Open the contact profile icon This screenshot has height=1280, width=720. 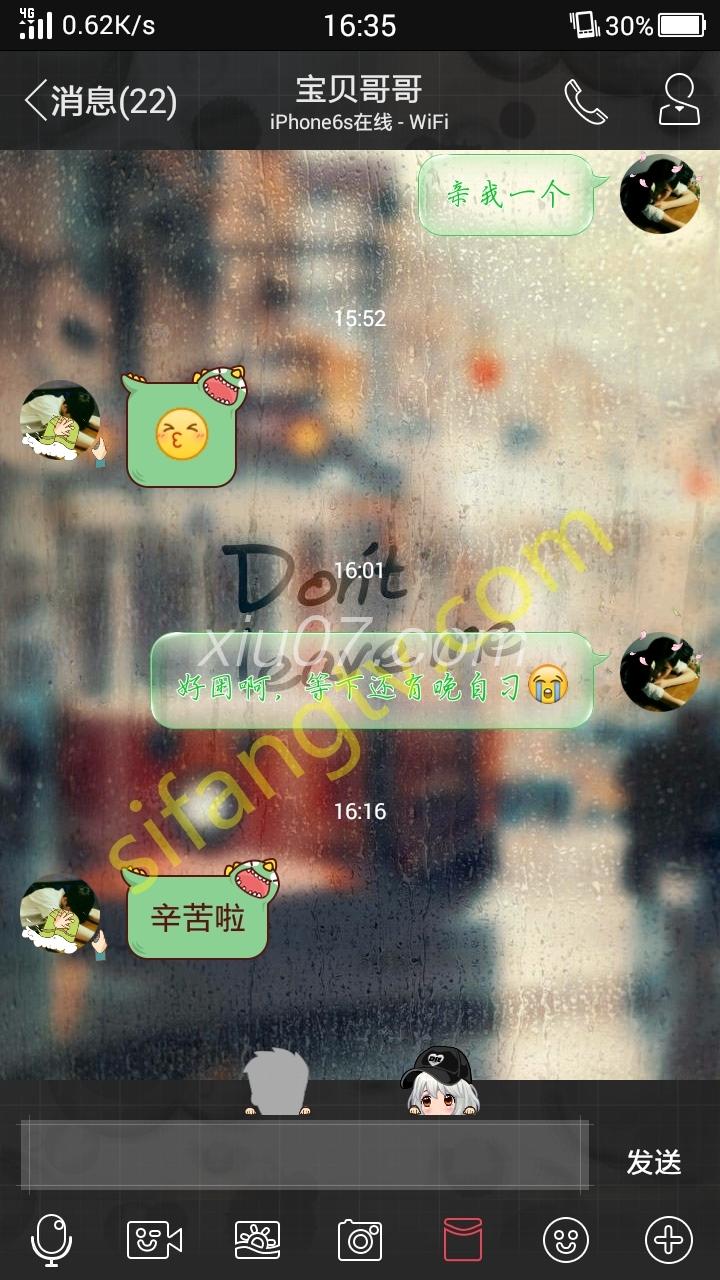coord(680,100)
